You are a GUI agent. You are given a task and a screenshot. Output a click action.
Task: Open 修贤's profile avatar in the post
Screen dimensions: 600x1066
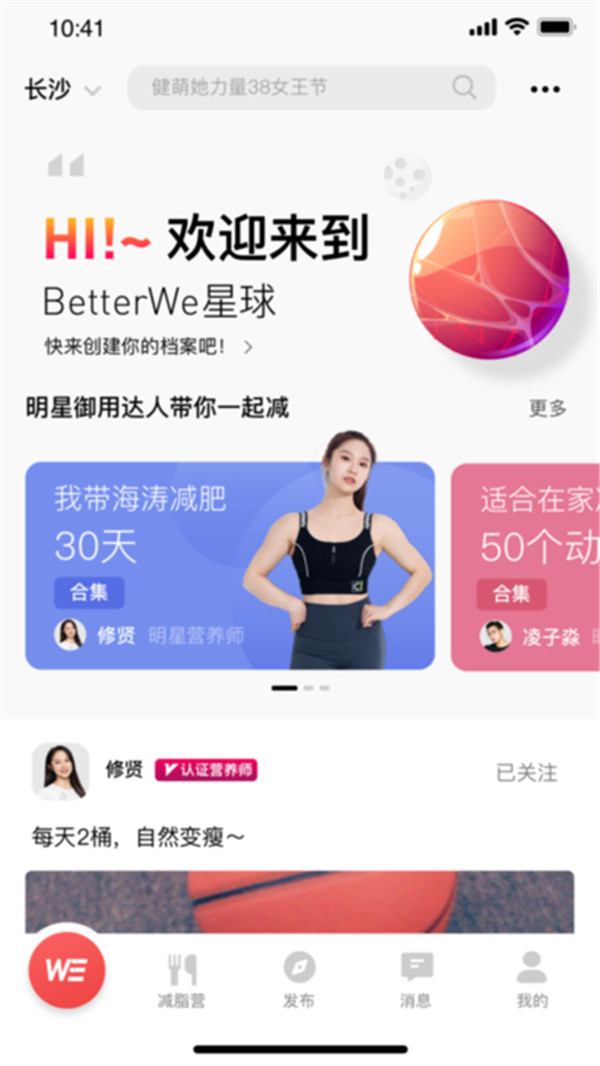click(60, 772)
